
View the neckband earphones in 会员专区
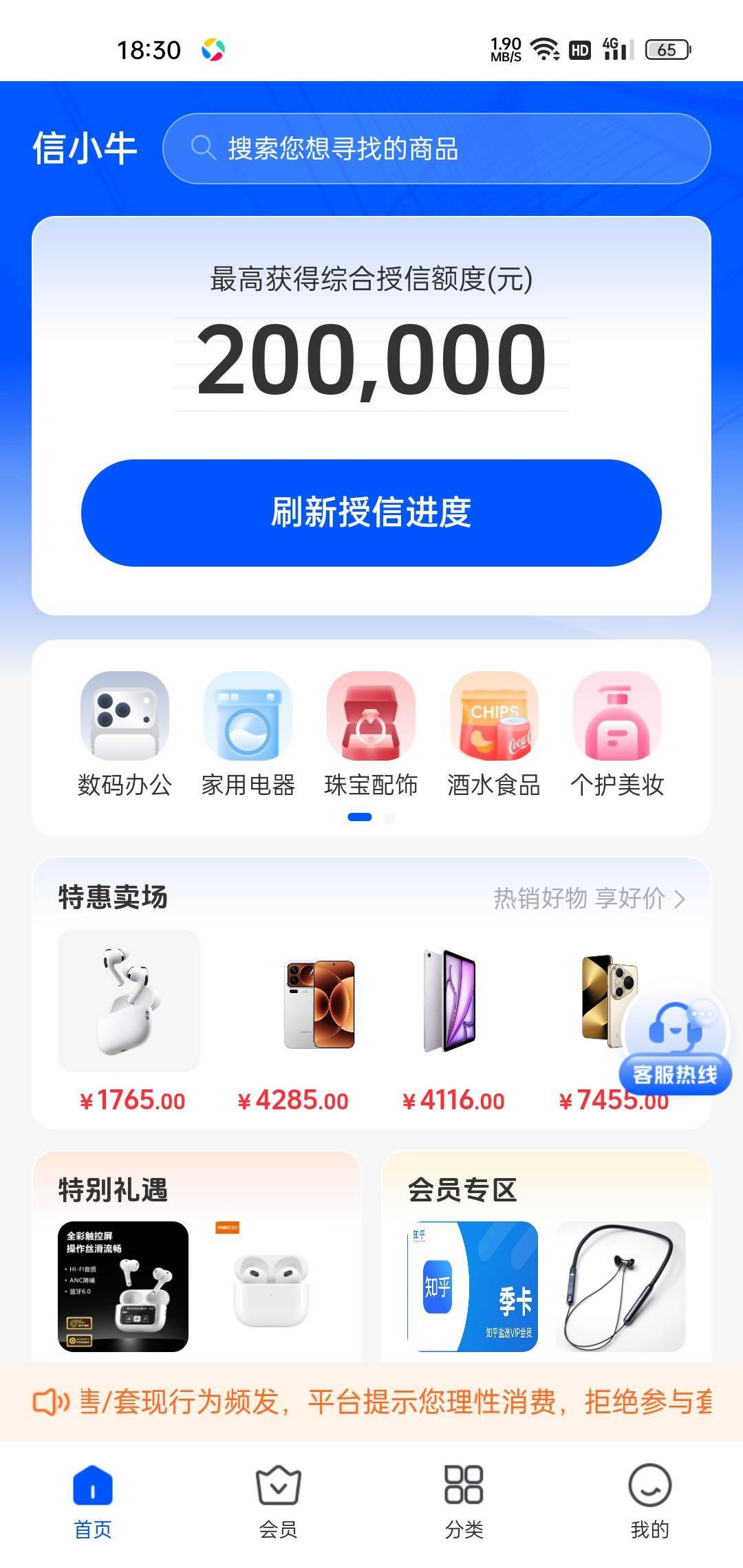[620, 1286]
